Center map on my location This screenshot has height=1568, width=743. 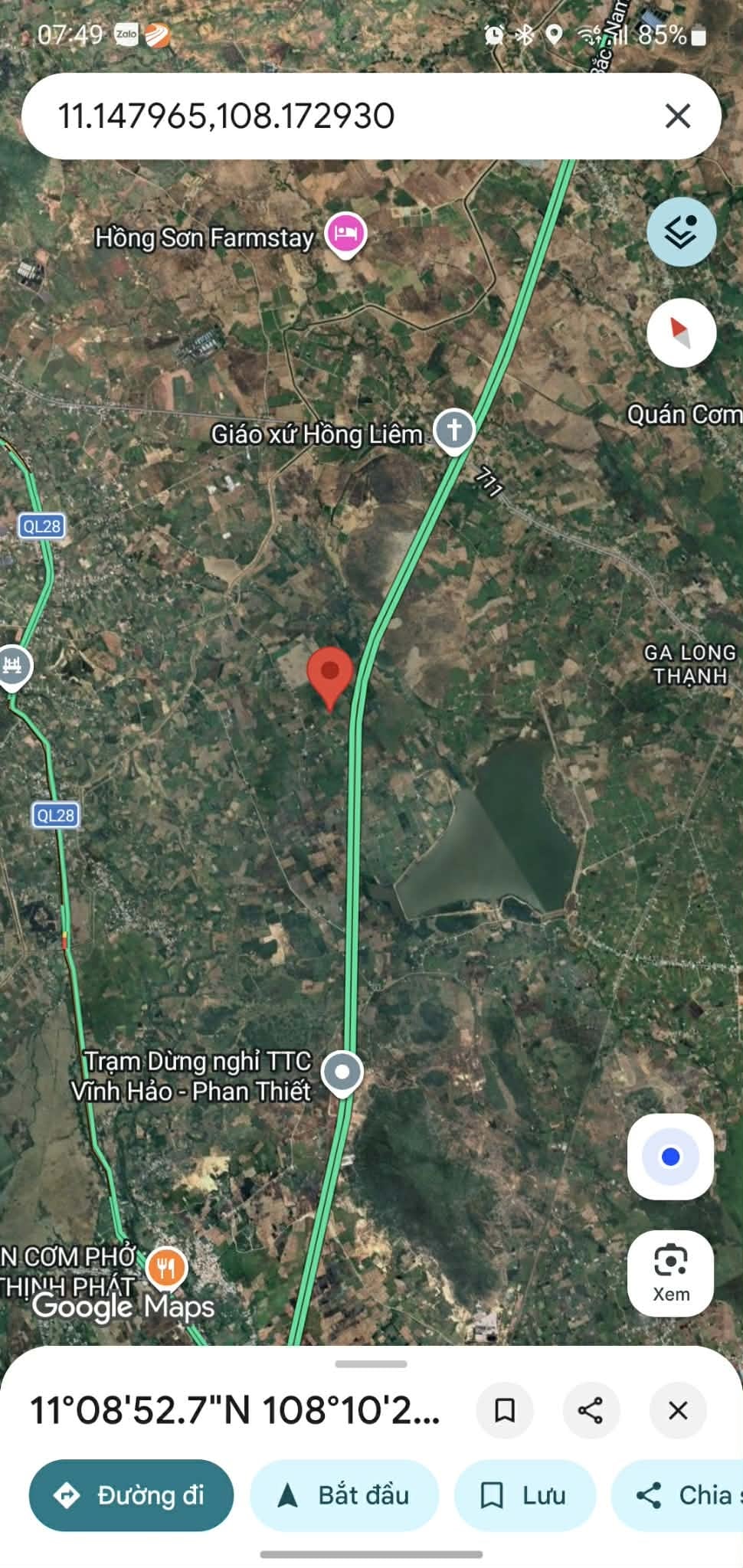pos(670,1157)
